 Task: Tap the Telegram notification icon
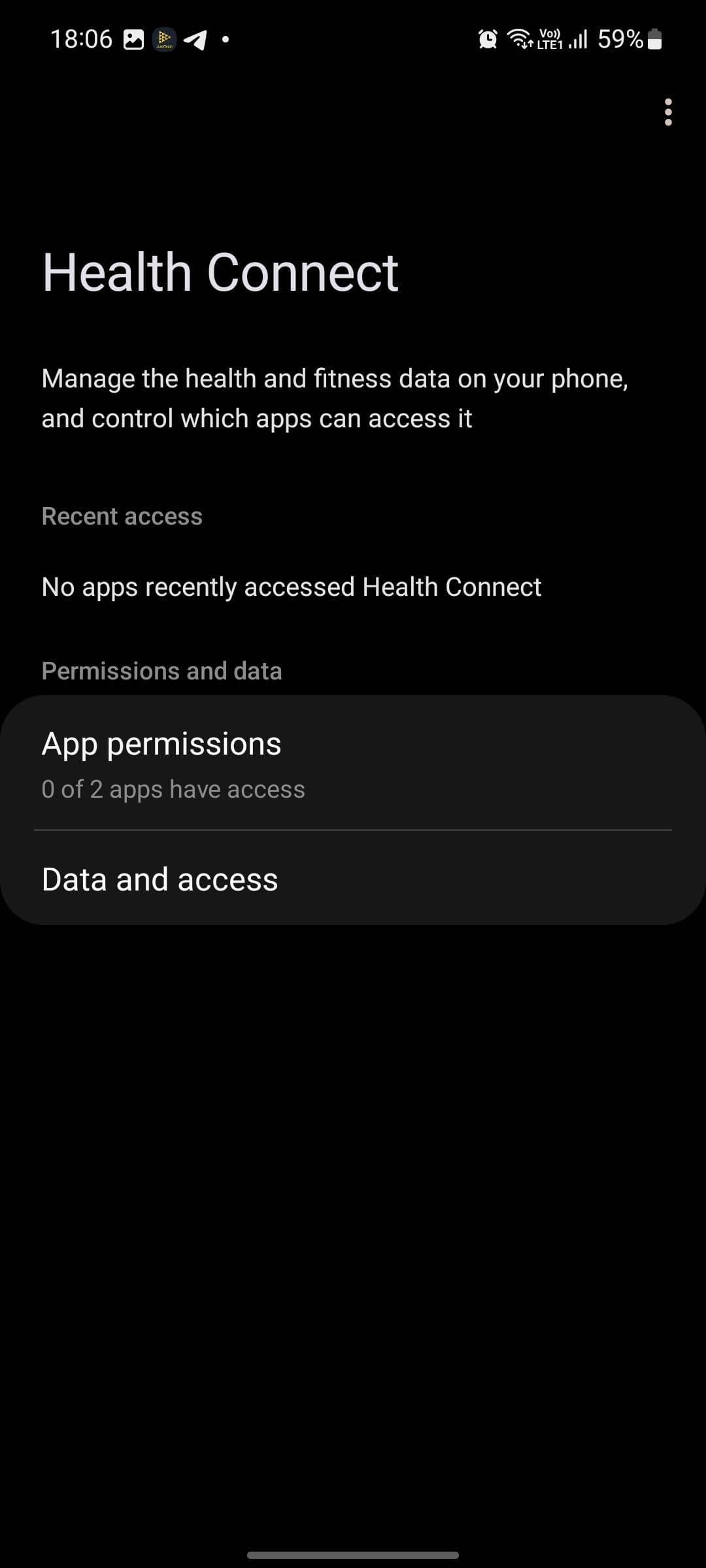(x=195, y=41)
